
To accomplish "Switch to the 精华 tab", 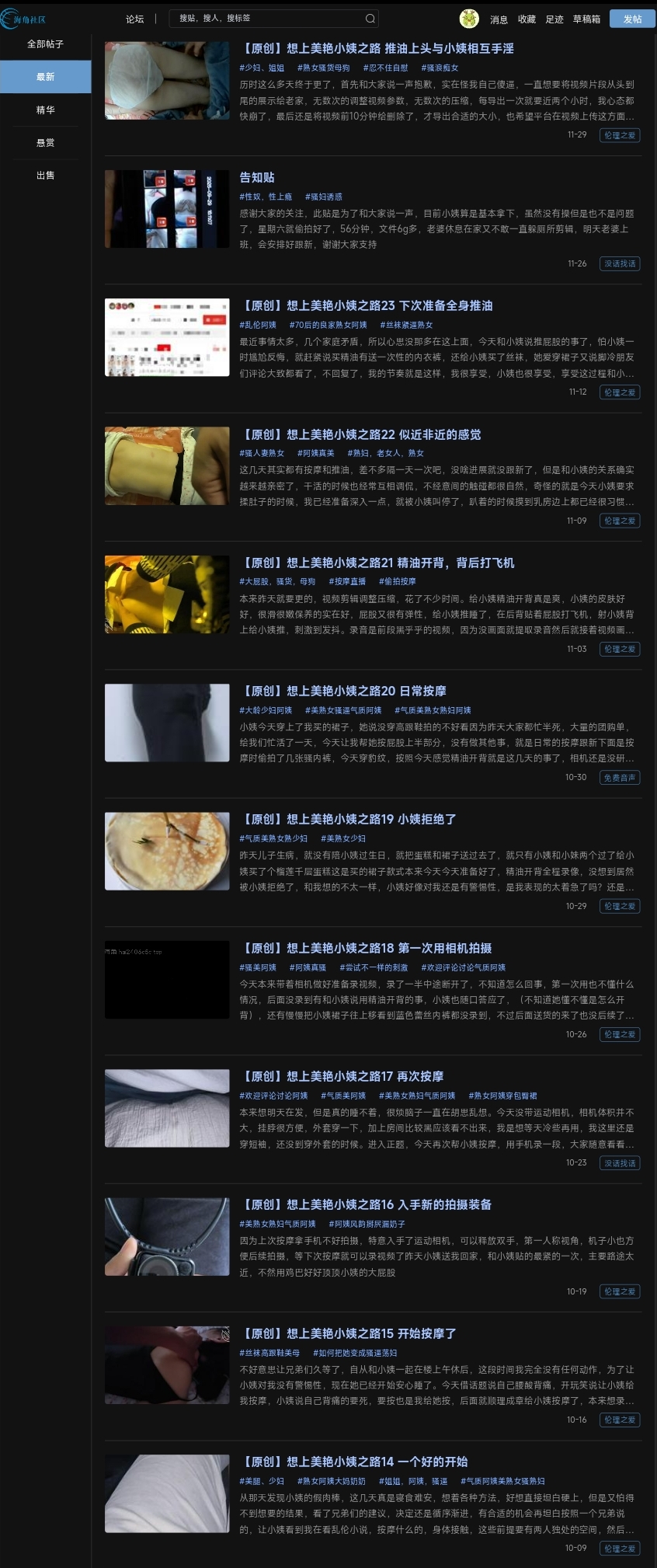I will (46, 110).
